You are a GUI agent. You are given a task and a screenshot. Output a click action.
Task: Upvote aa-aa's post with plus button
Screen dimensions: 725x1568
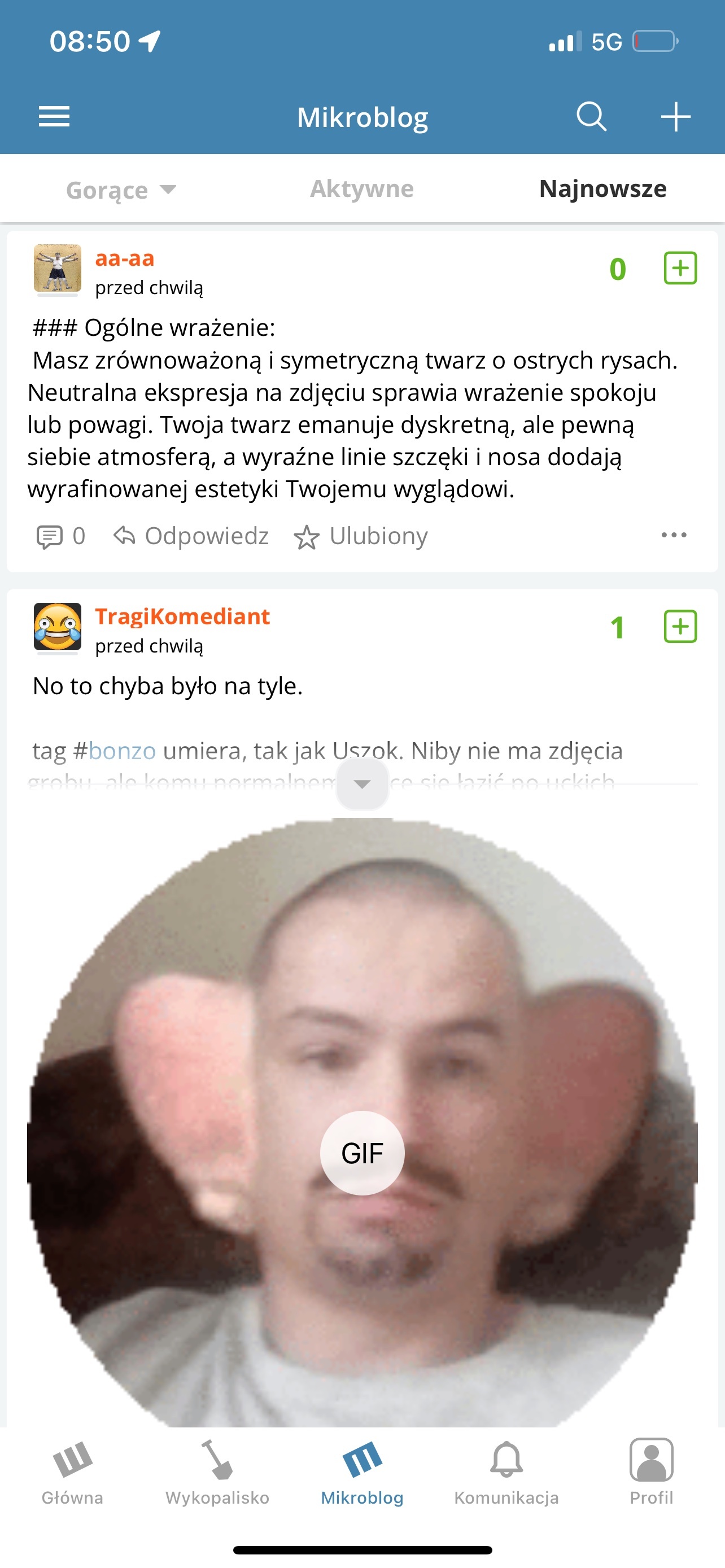[679, 269]
